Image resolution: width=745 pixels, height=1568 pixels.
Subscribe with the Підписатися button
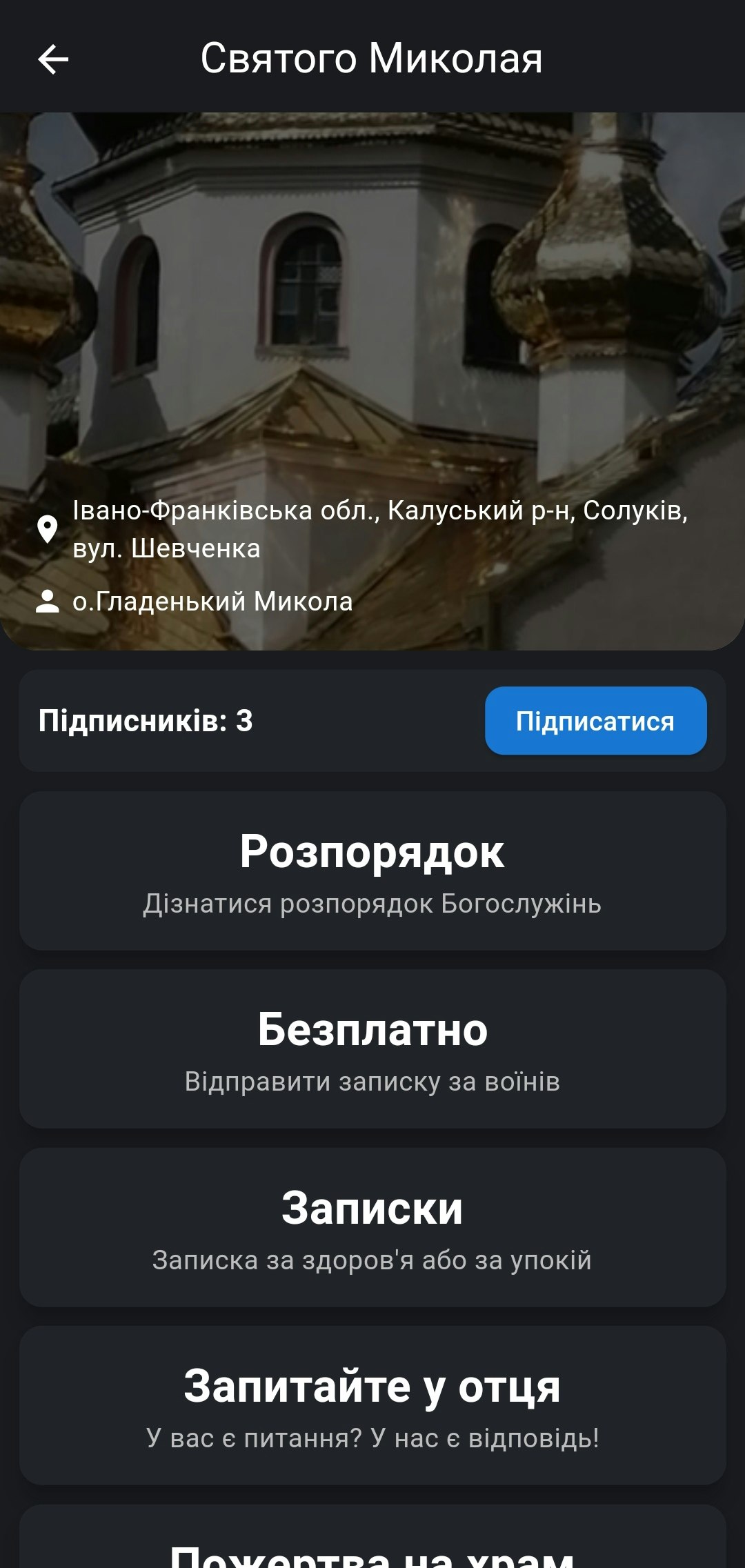(x=595, y=721)
